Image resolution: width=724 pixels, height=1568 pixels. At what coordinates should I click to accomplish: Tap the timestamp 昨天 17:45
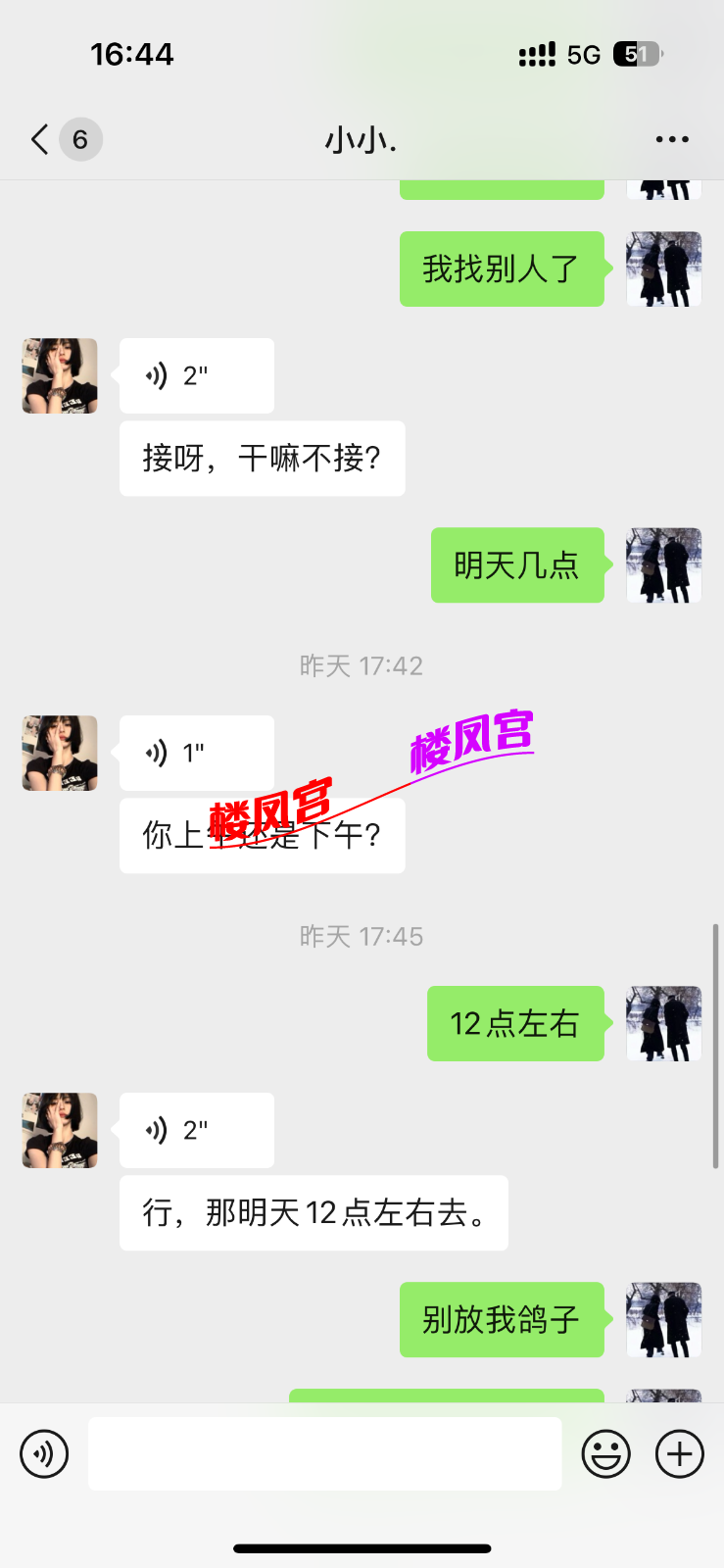(362, 936)
